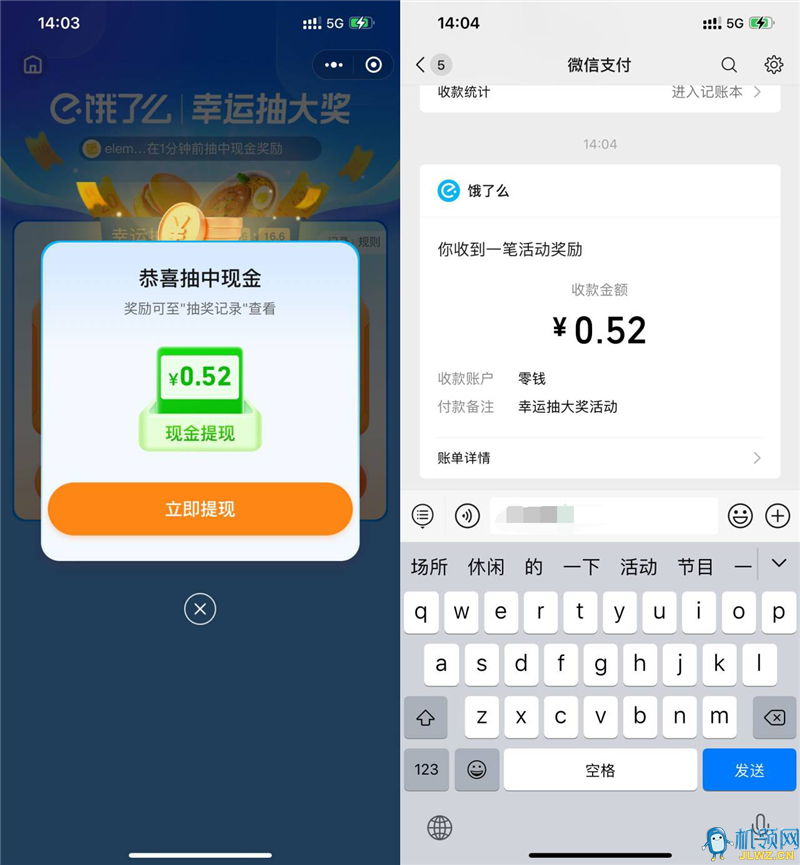800x865 pixels.
Task: Open the mini program overflow menu
Action: pos(334,65)
